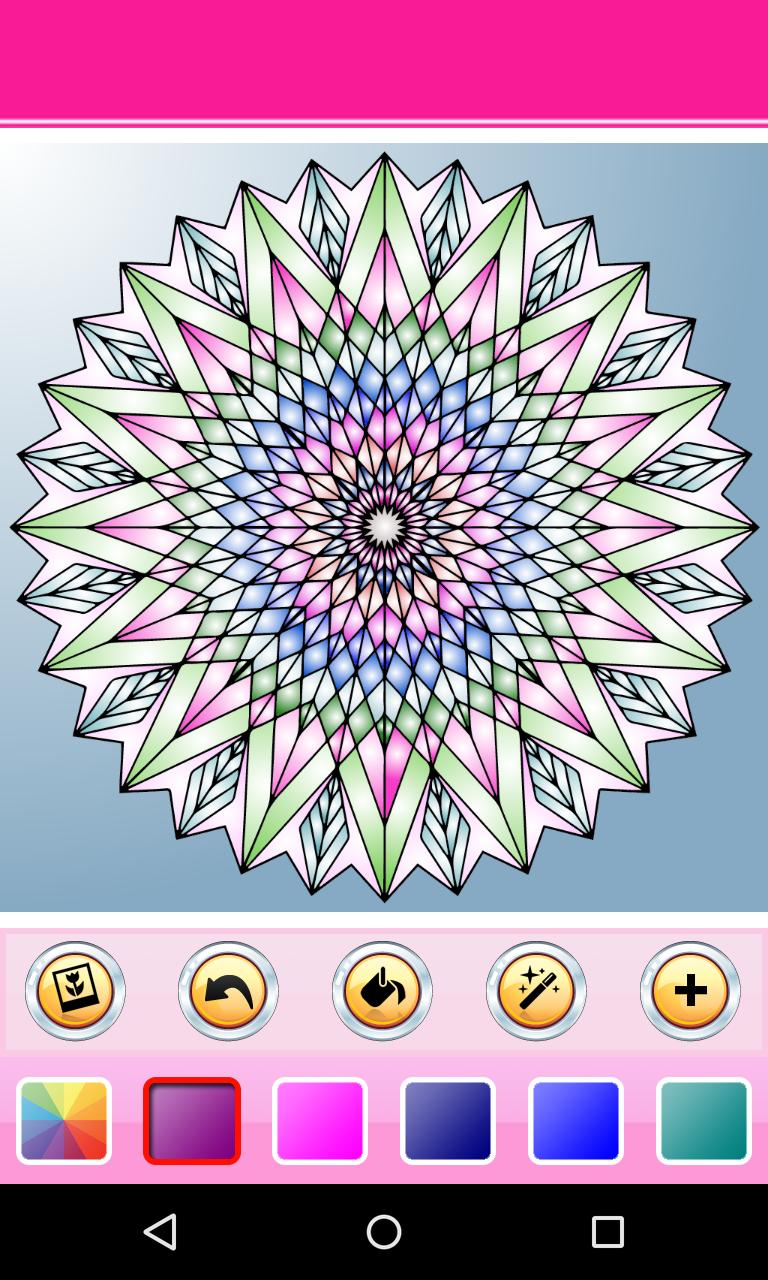This screenshot has width=768, height=1280.
Task: Return to the home screen
Action: coord(384,1232)
